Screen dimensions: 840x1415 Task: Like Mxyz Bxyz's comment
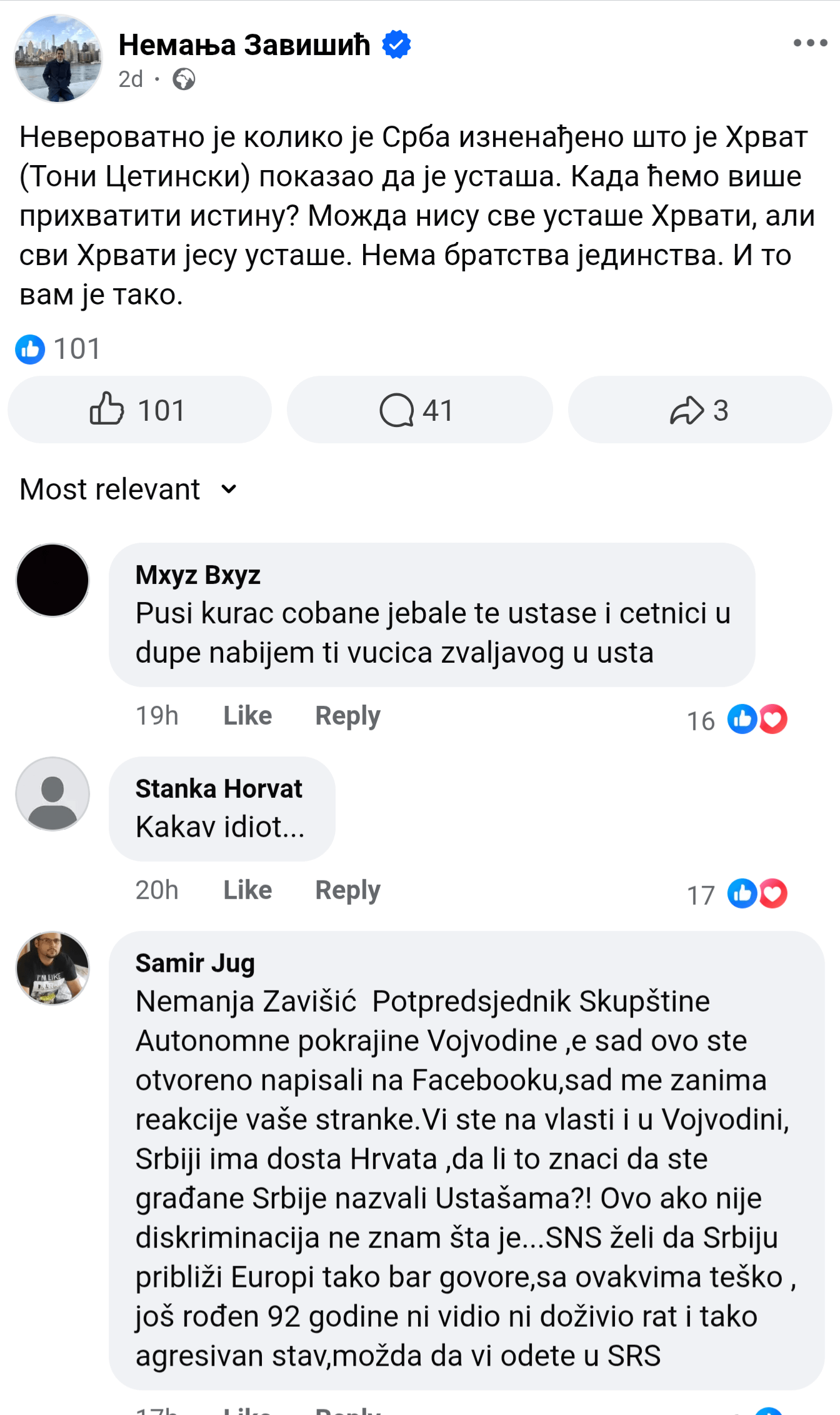pos(247,715)
